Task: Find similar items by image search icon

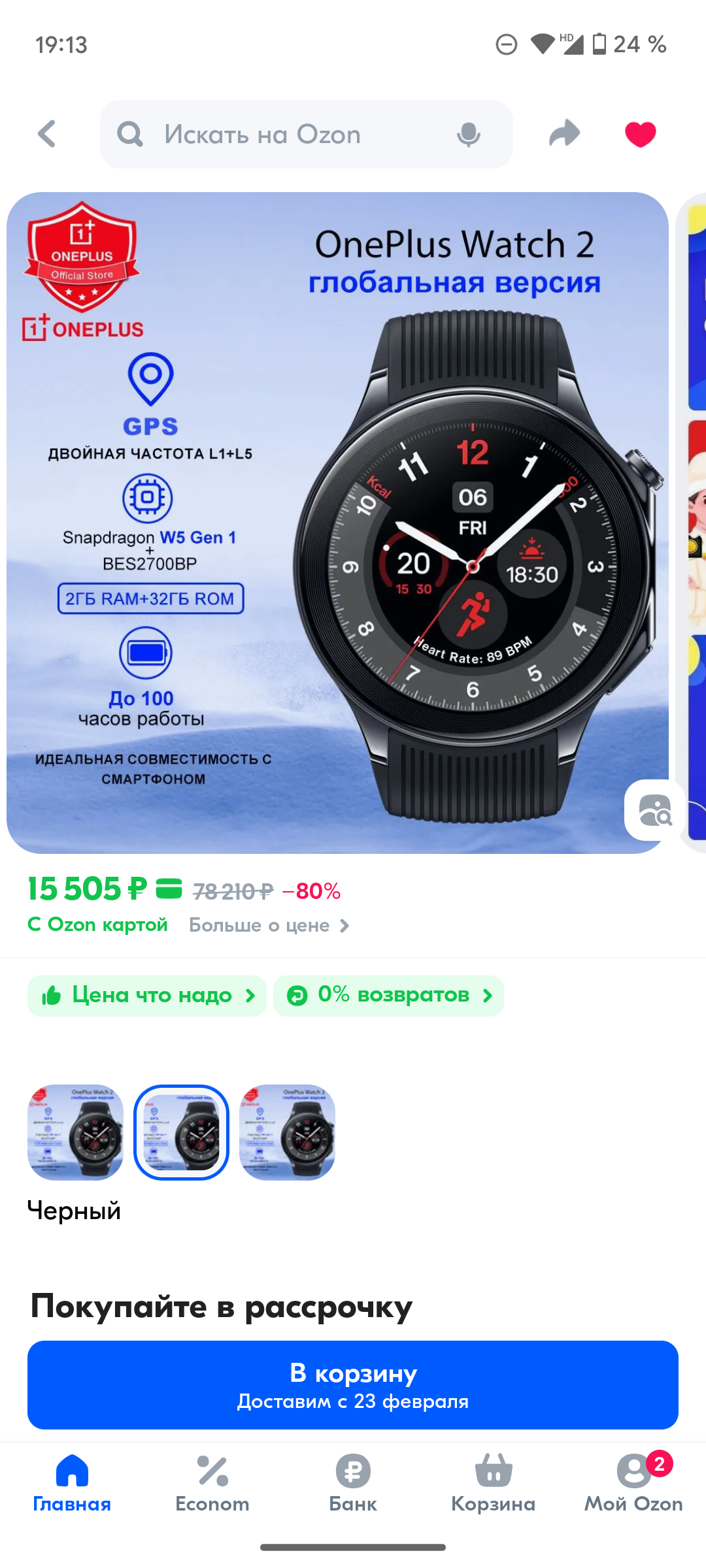Action: click(654, 810)
